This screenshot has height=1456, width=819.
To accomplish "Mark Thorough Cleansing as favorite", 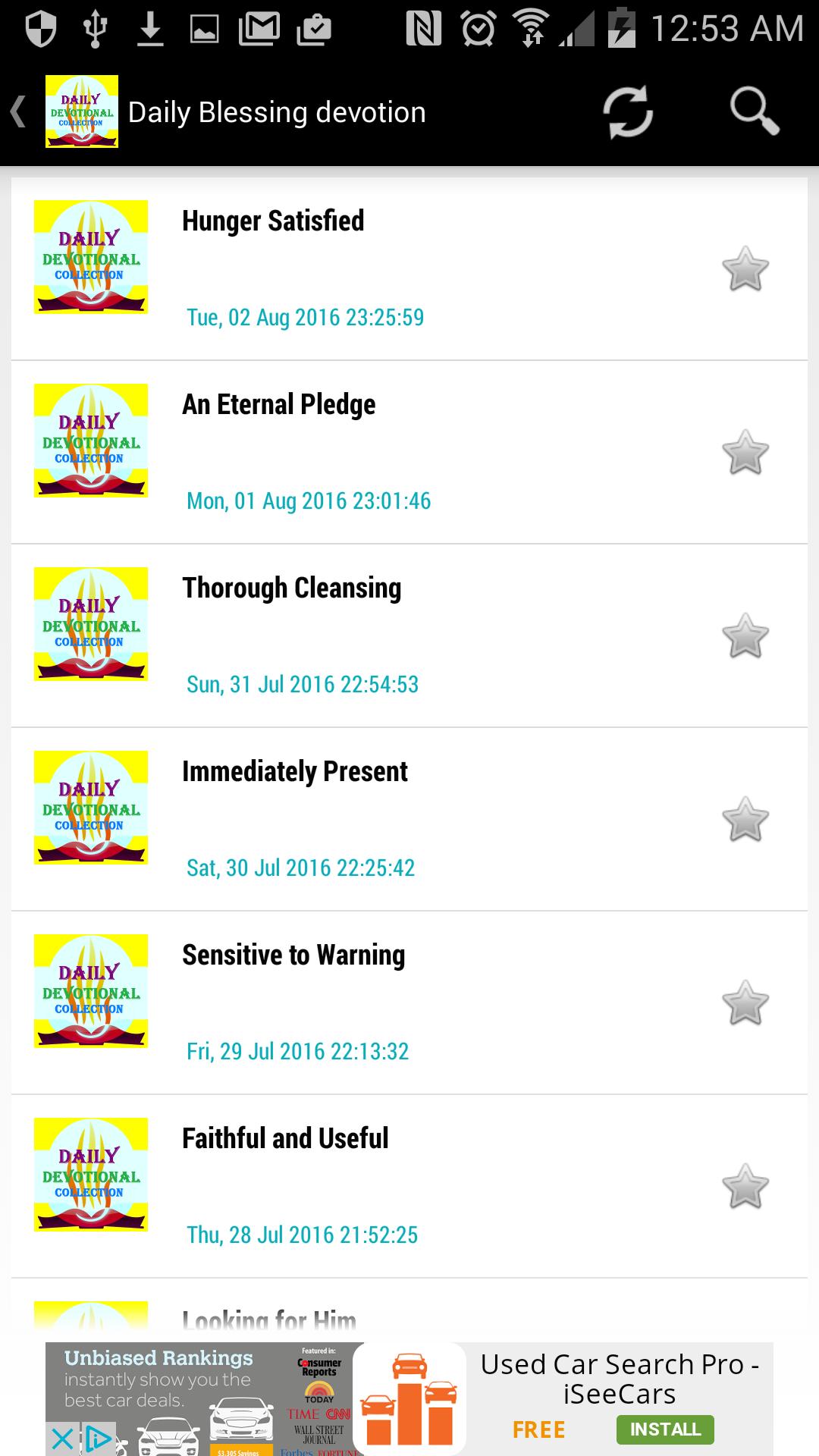I will (x=745, y=636).
